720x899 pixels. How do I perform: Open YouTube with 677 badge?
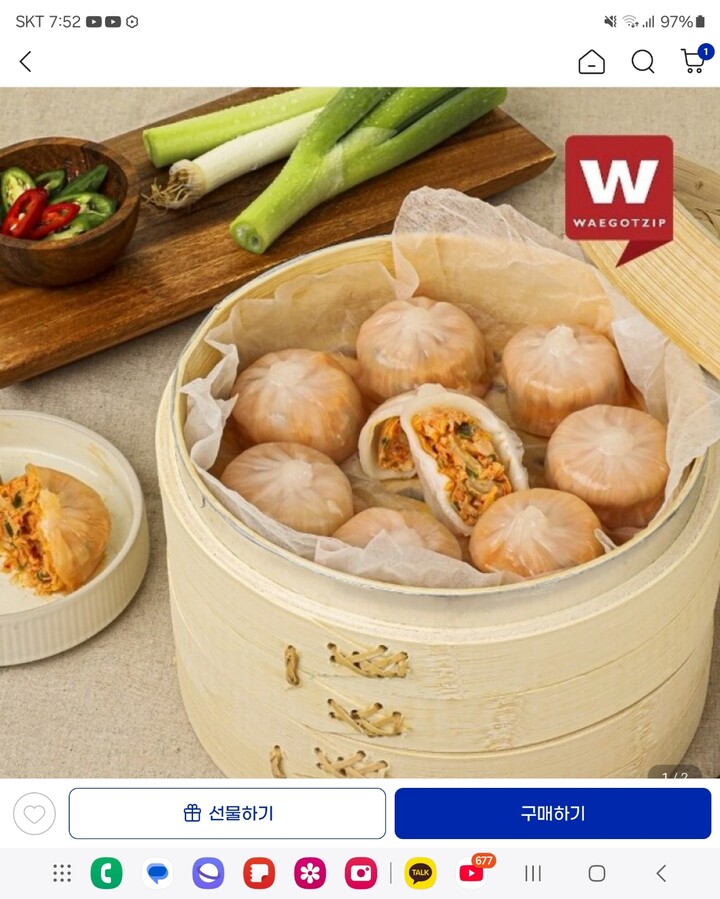(x=471, y=873)
